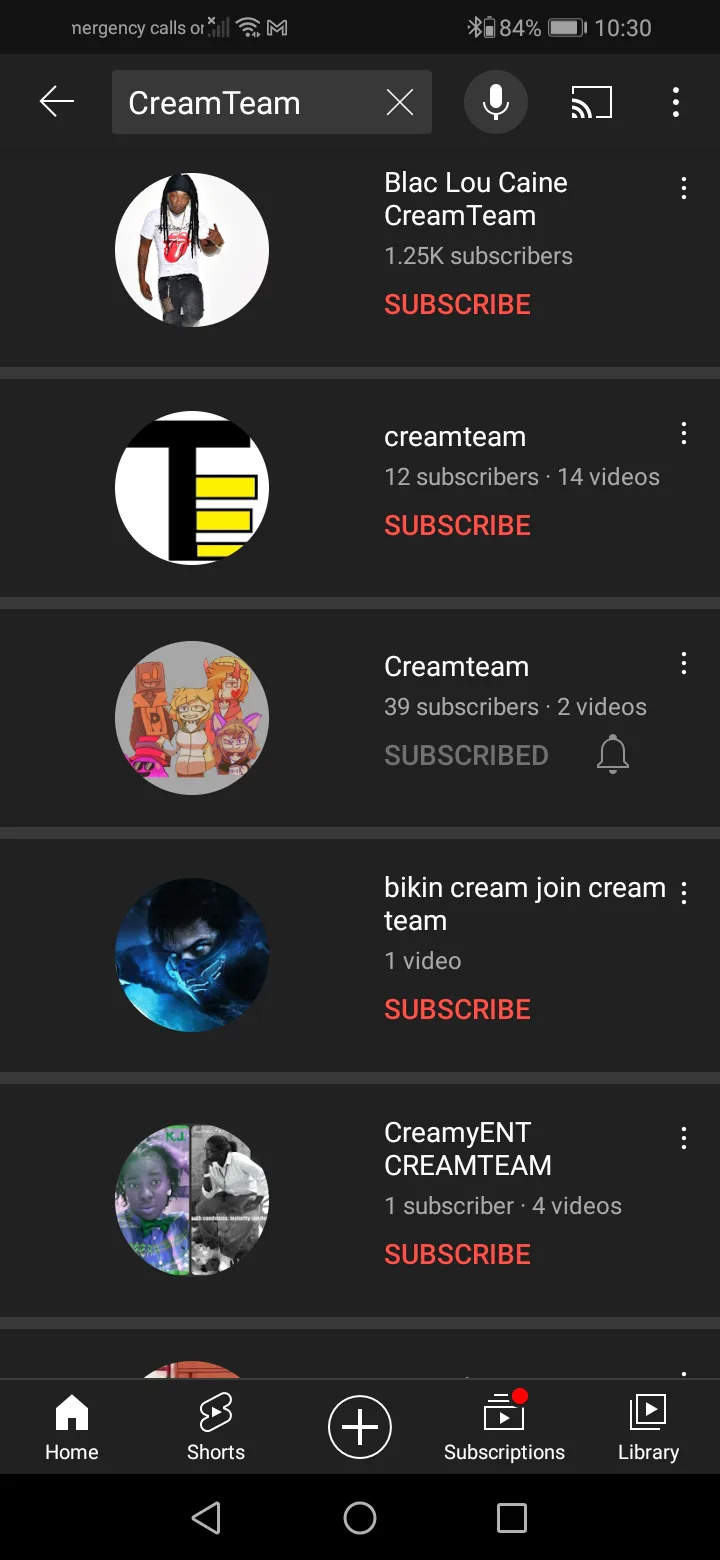Unsubscribe from Creamteam with 39 subscribers

tap(466, 755)
